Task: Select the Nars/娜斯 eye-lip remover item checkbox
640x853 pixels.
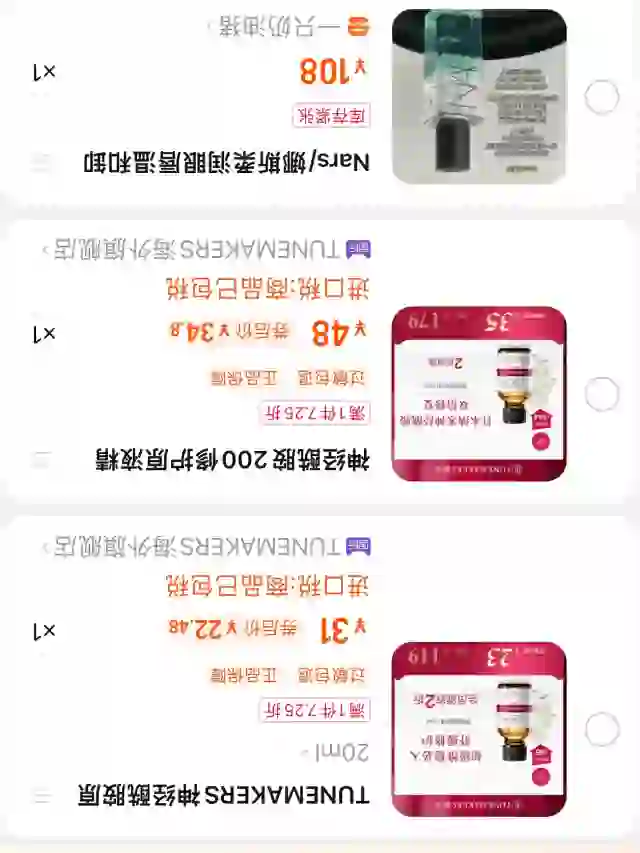Action: point(602,97)
